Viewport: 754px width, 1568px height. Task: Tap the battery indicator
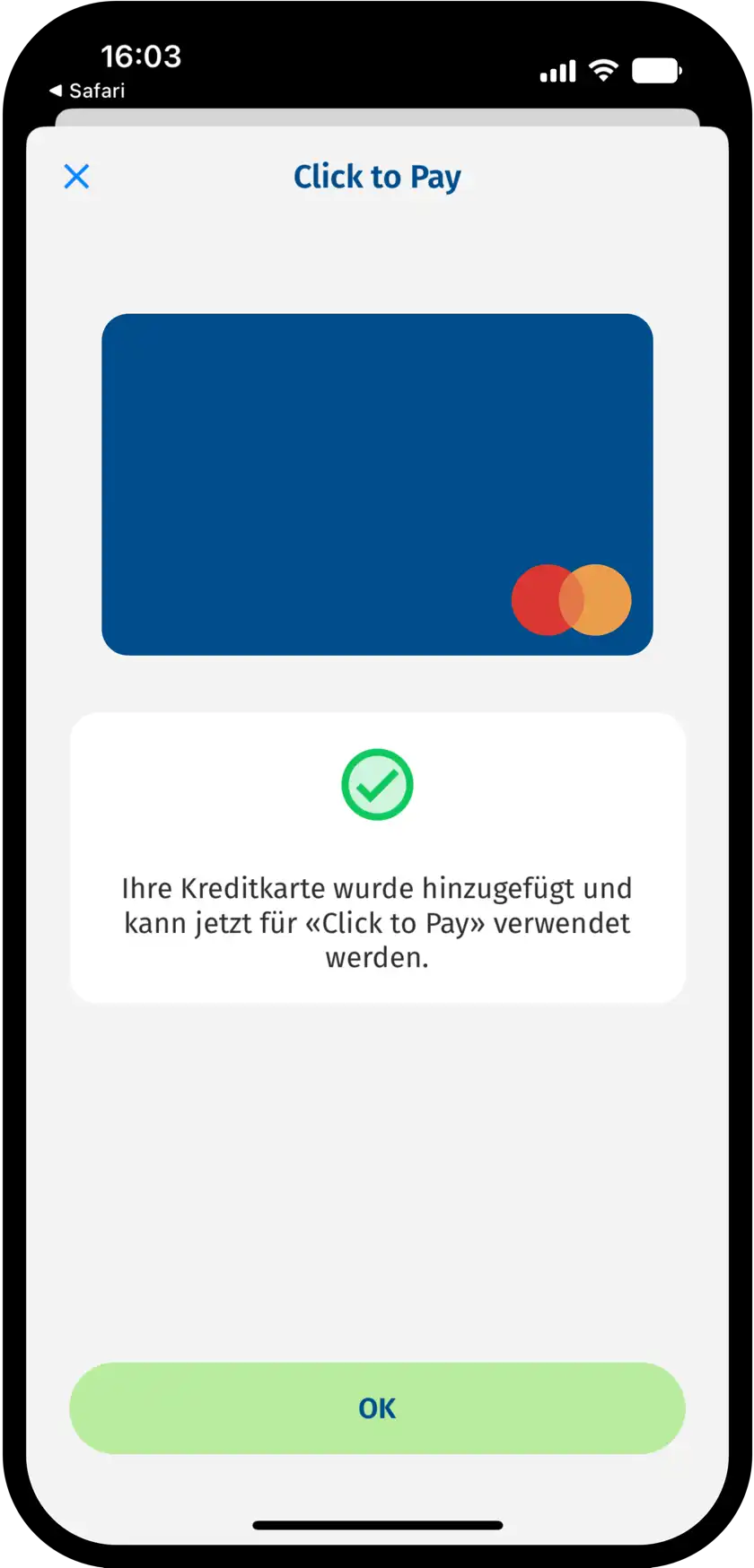point(657,70)
